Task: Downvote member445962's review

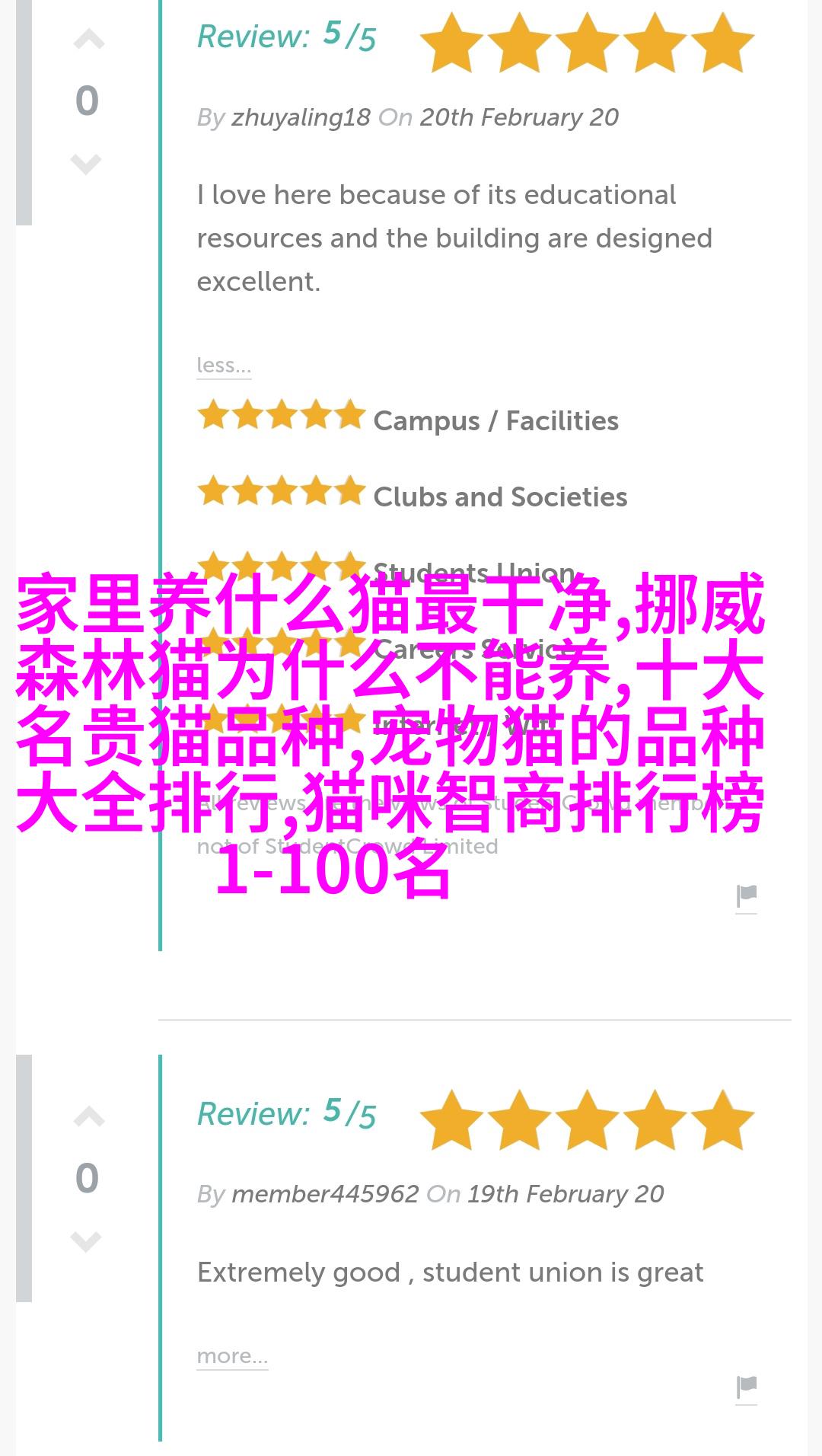Action: 86,1240
